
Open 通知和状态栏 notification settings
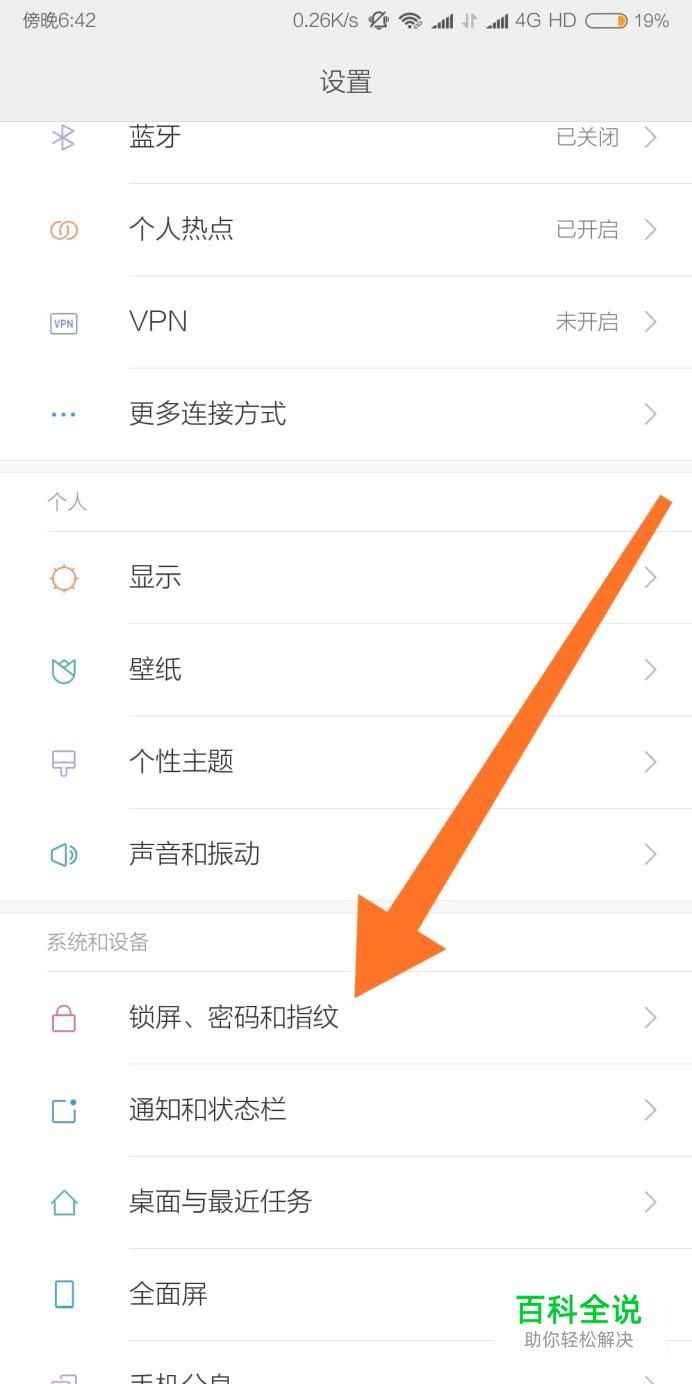point(346,1110)
